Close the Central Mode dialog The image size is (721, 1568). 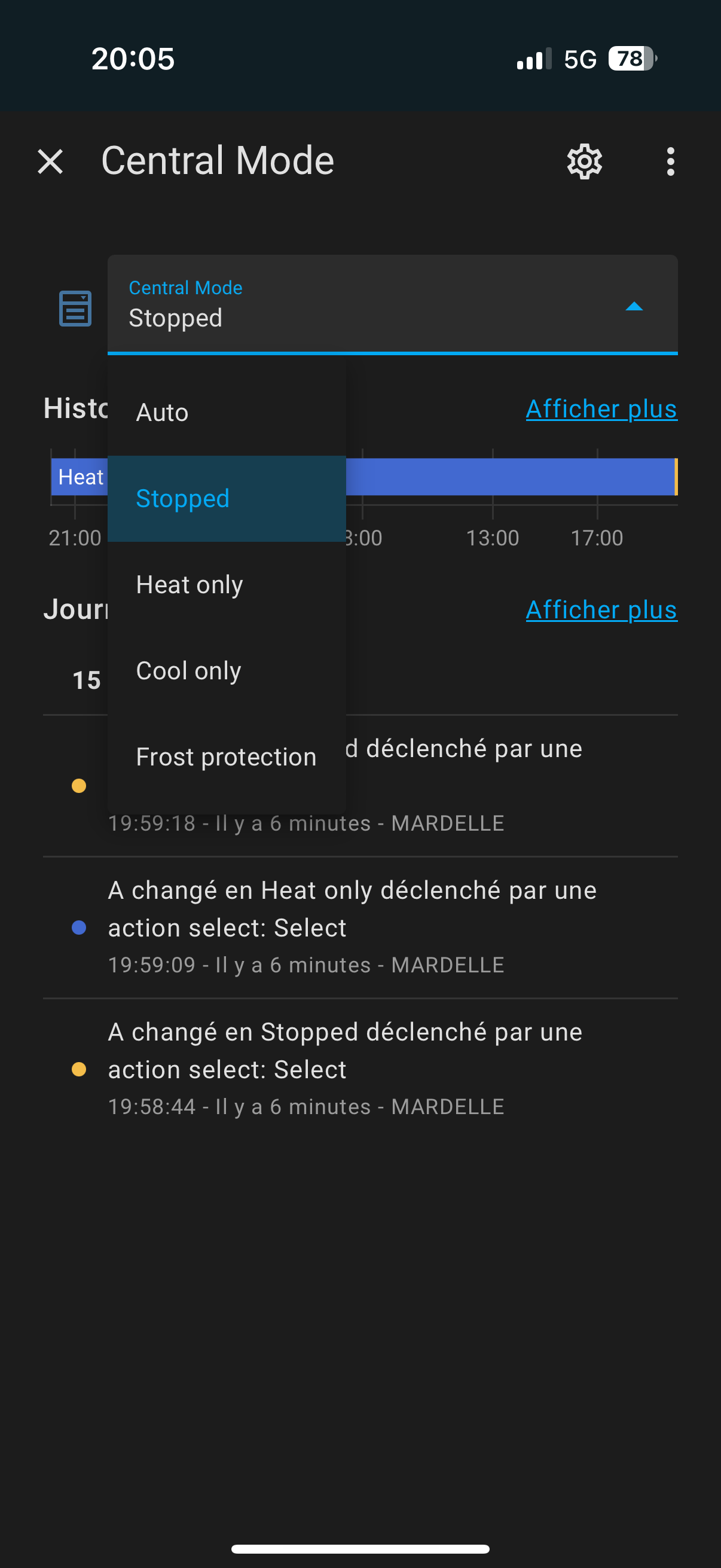click(50, 162)
